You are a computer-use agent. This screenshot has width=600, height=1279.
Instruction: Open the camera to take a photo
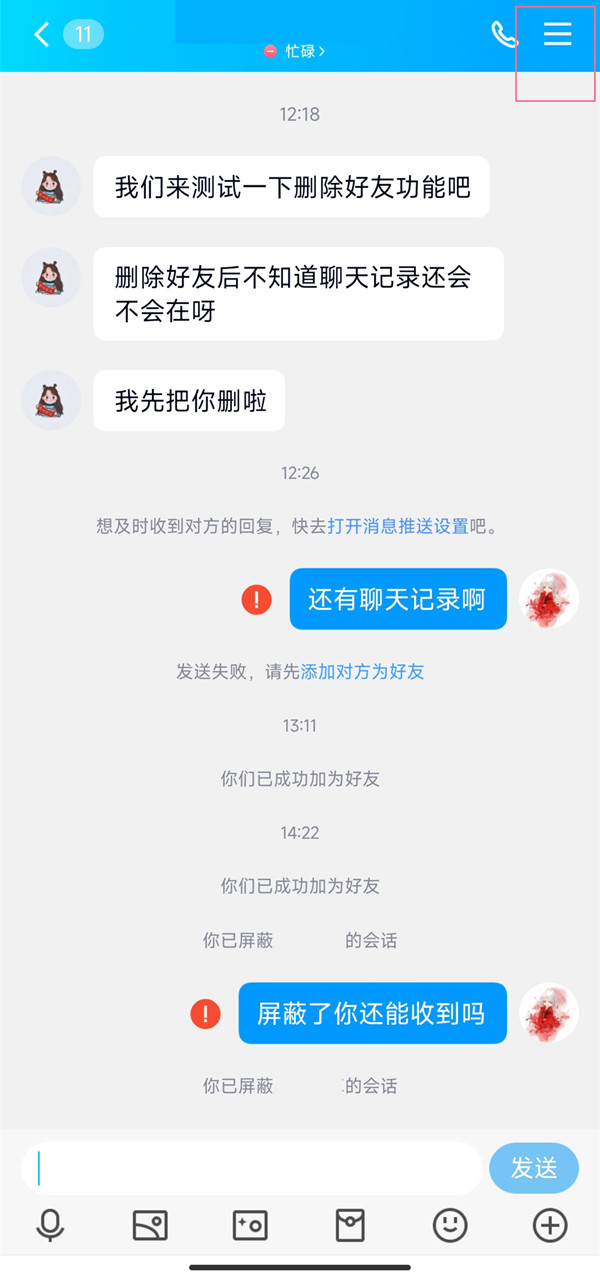click(x=250, y=1225)
